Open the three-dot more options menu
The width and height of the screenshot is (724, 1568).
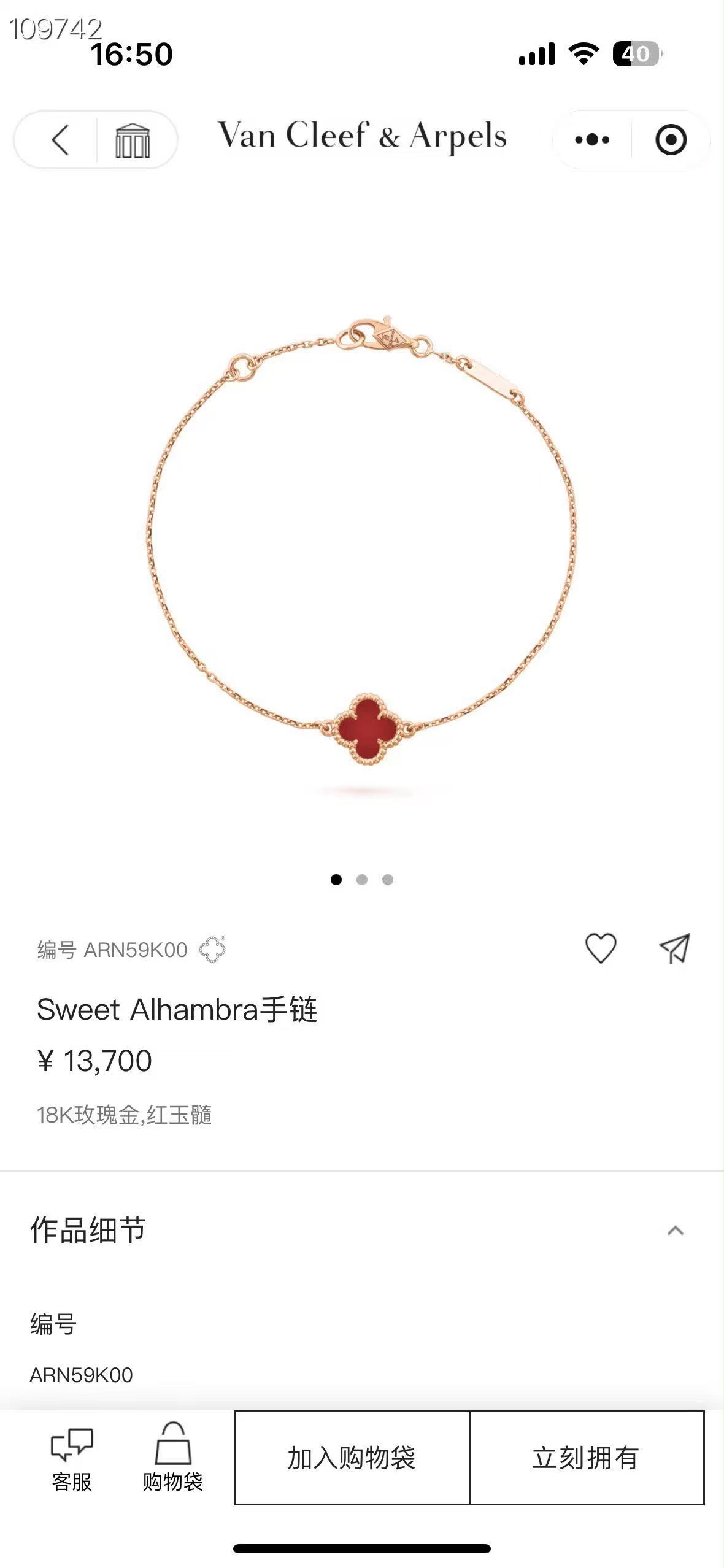pos(592,140)
